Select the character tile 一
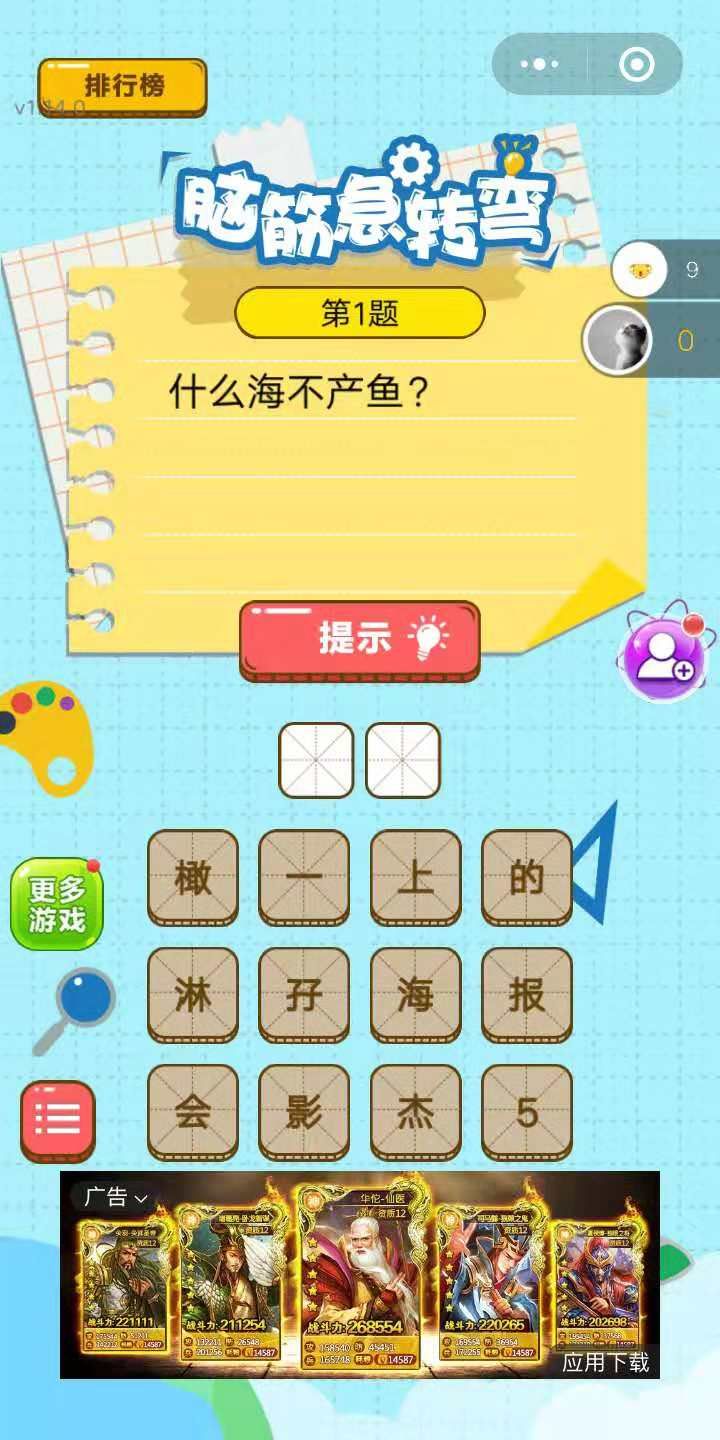Screen dimensions: 720x1440 (304, 877)
